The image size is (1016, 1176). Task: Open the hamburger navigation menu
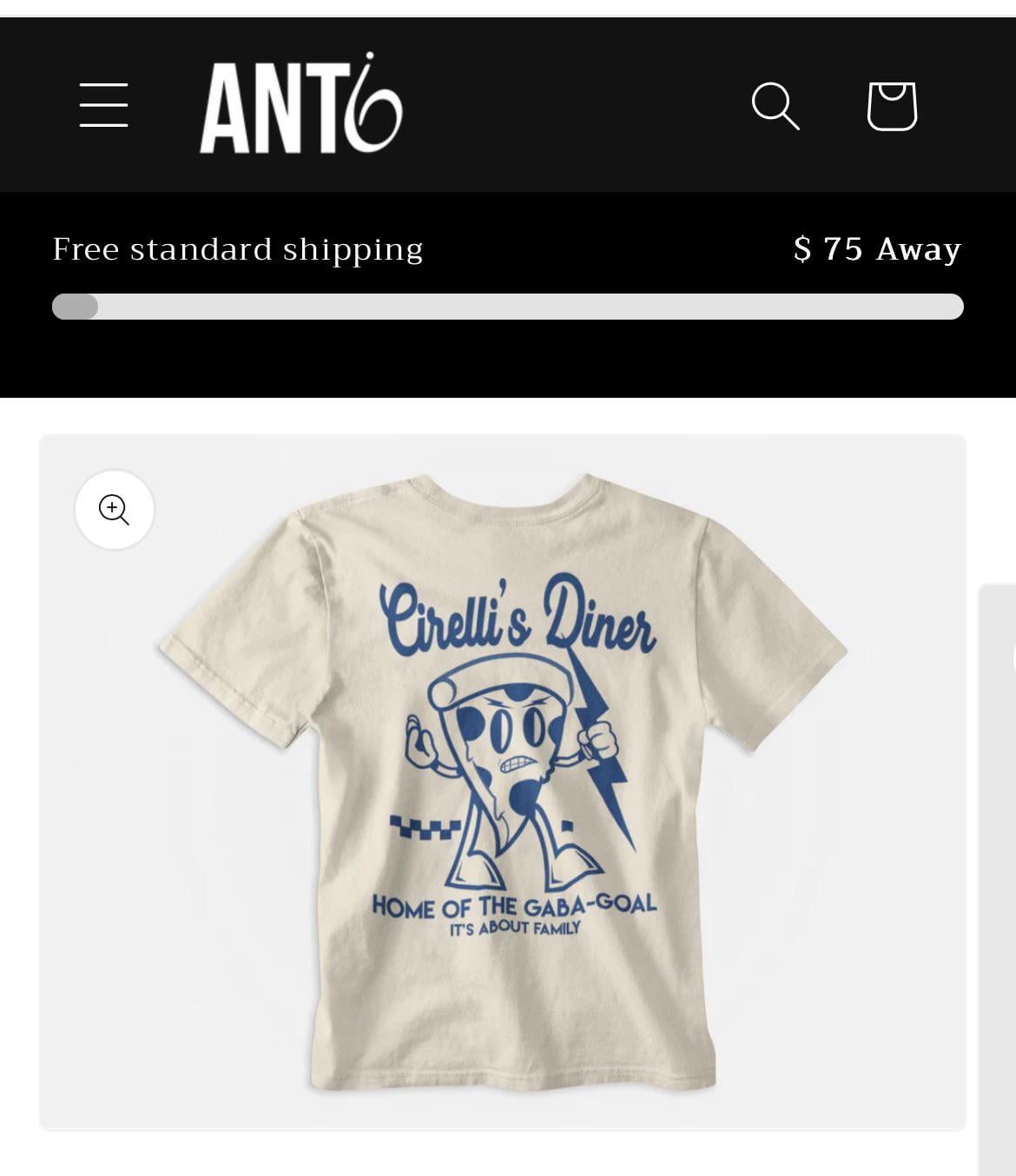(104, 106)
